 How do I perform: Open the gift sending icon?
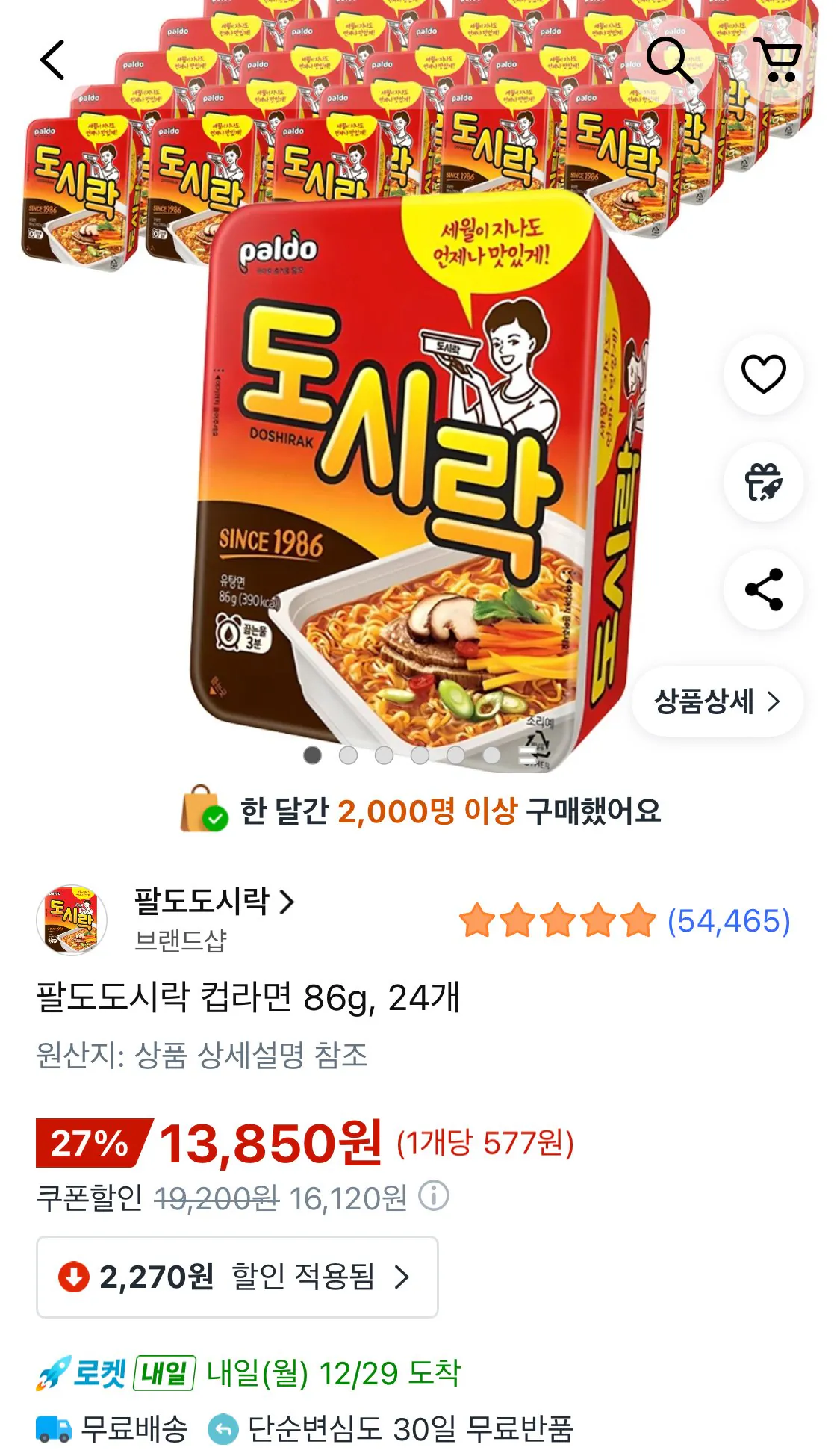762,483
